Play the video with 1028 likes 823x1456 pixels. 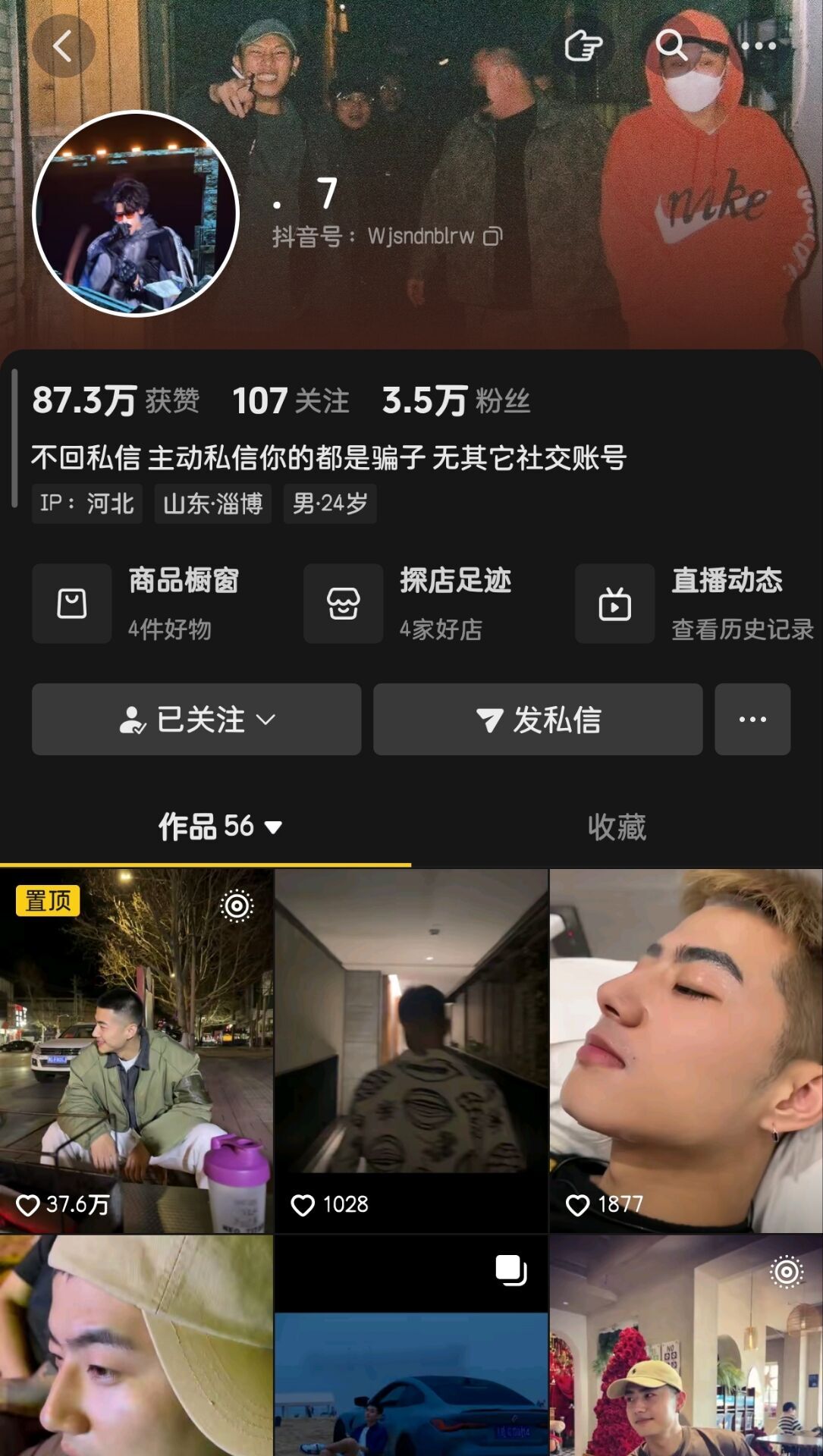pos(411,1050)
